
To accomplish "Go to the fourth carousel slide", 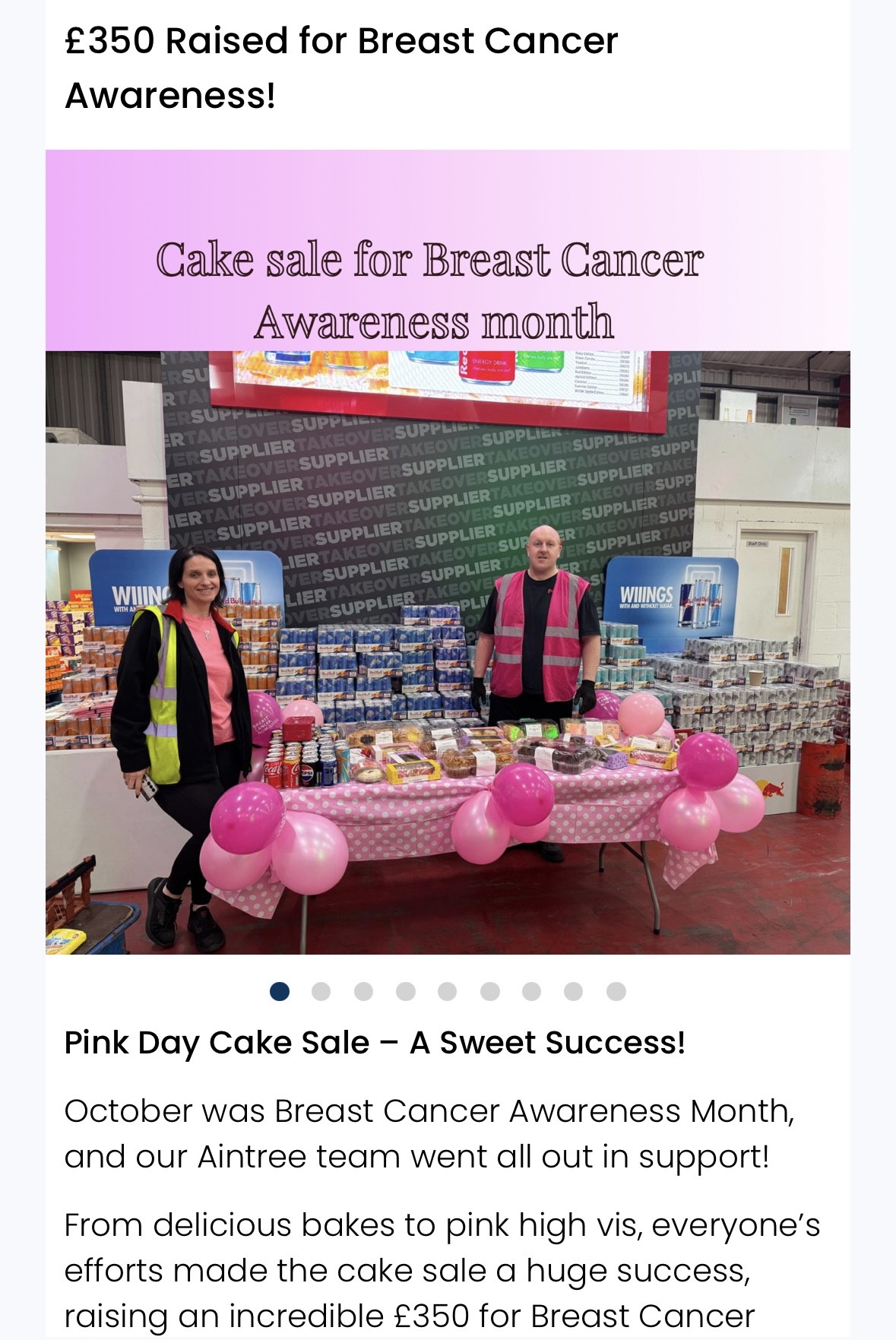I will 406,991.
